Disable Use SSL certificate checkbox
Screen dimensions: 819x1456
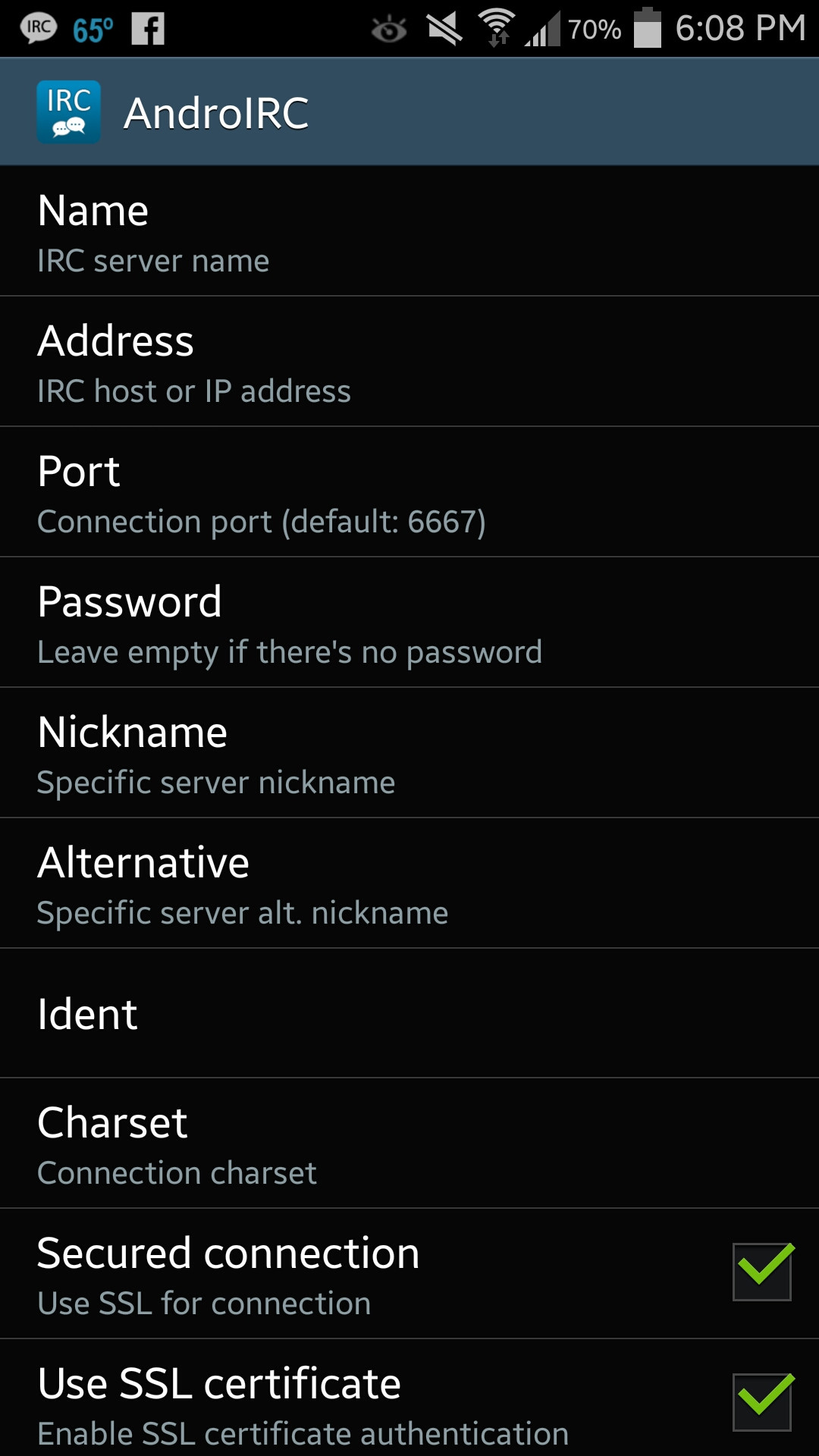[762, 1402]
